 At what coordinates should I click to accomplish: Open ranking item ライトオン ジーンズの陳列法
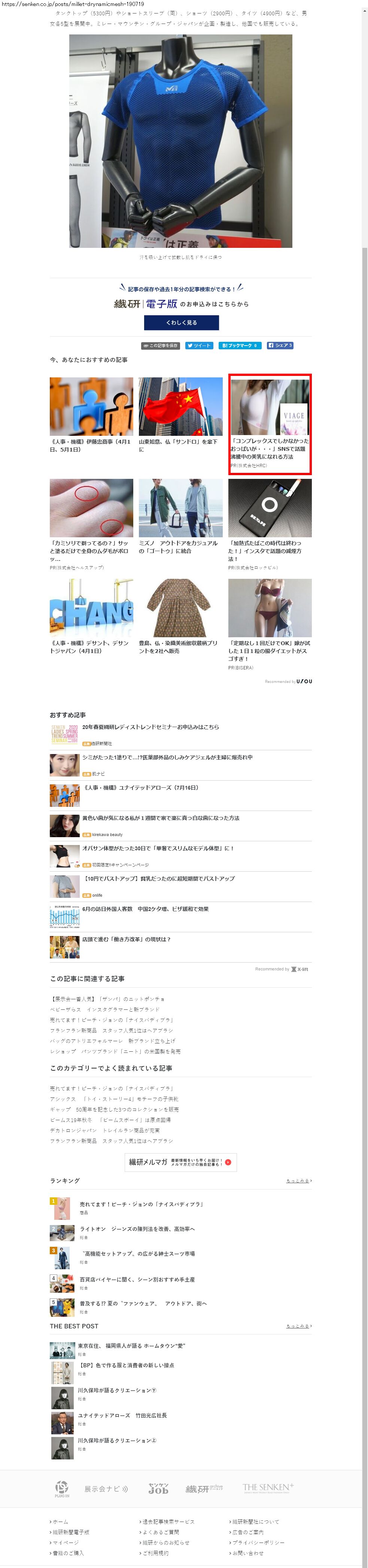click(x=137, y=1229)
